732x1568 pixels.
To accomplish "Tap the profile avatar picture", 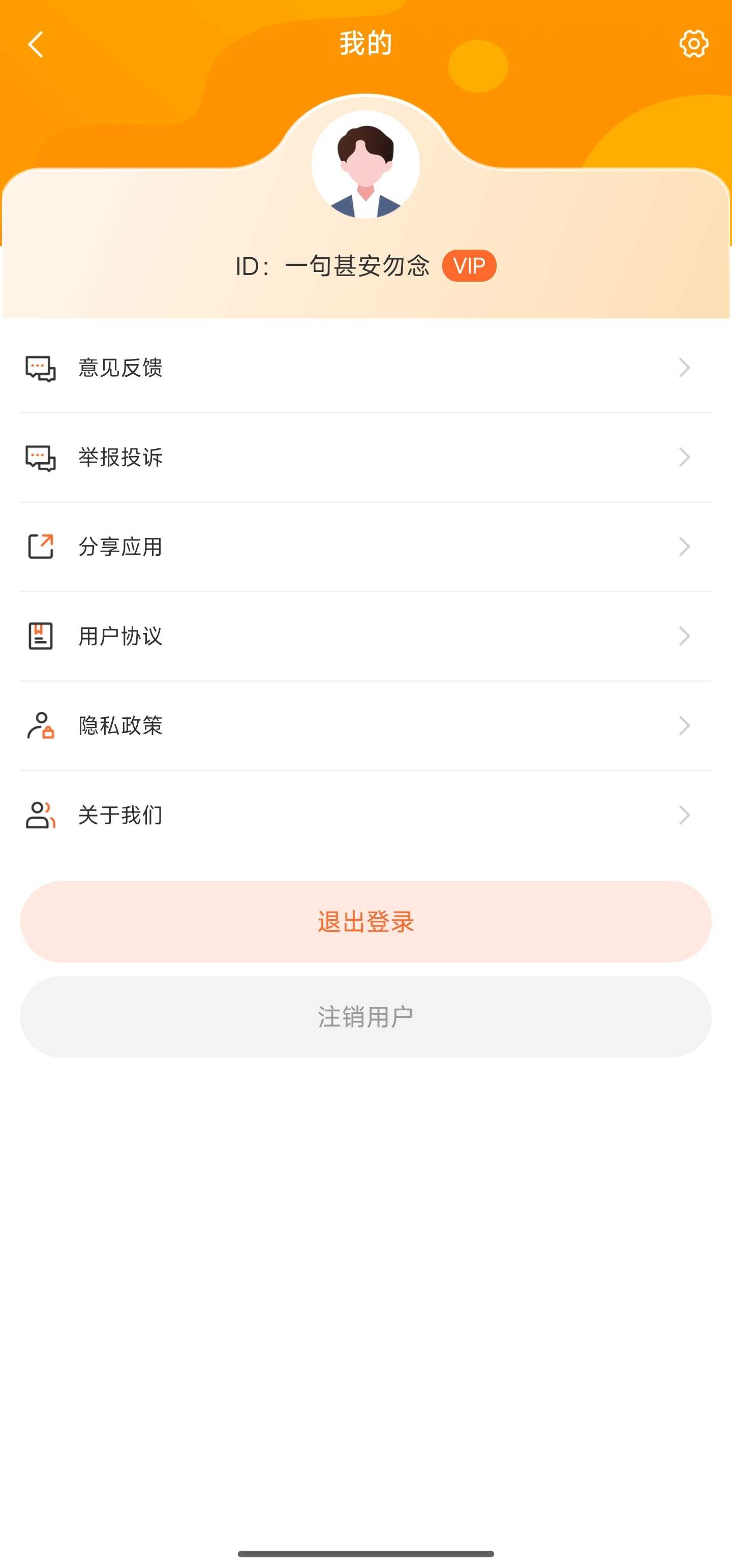I will coord(365,164).
